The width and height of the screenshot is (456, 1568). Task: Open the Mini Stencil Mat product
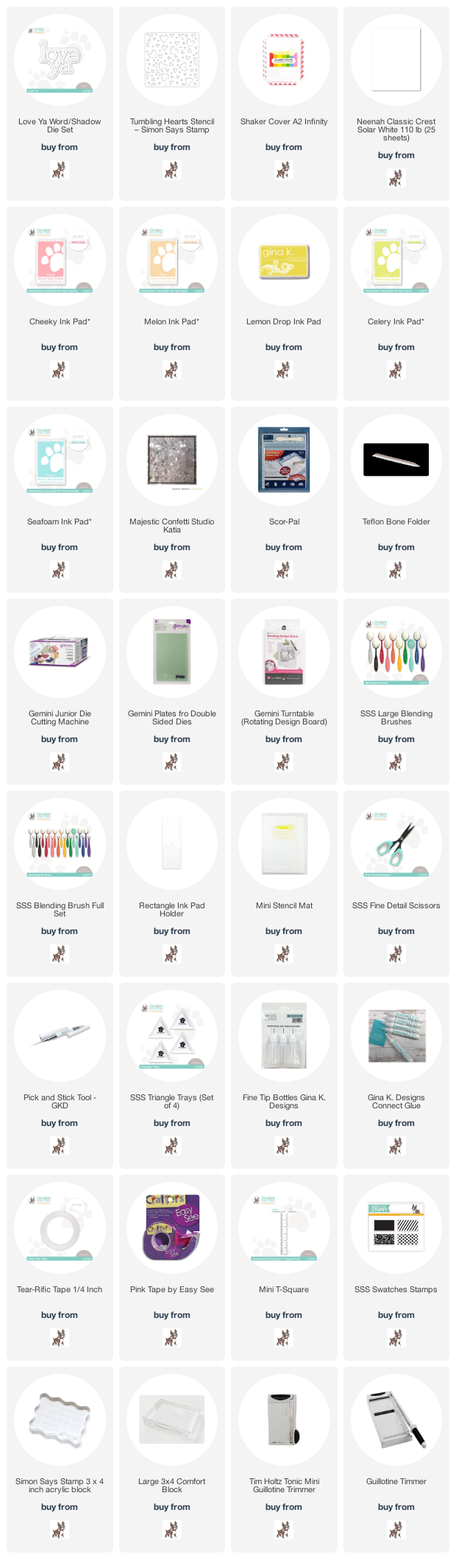point(284,843)
